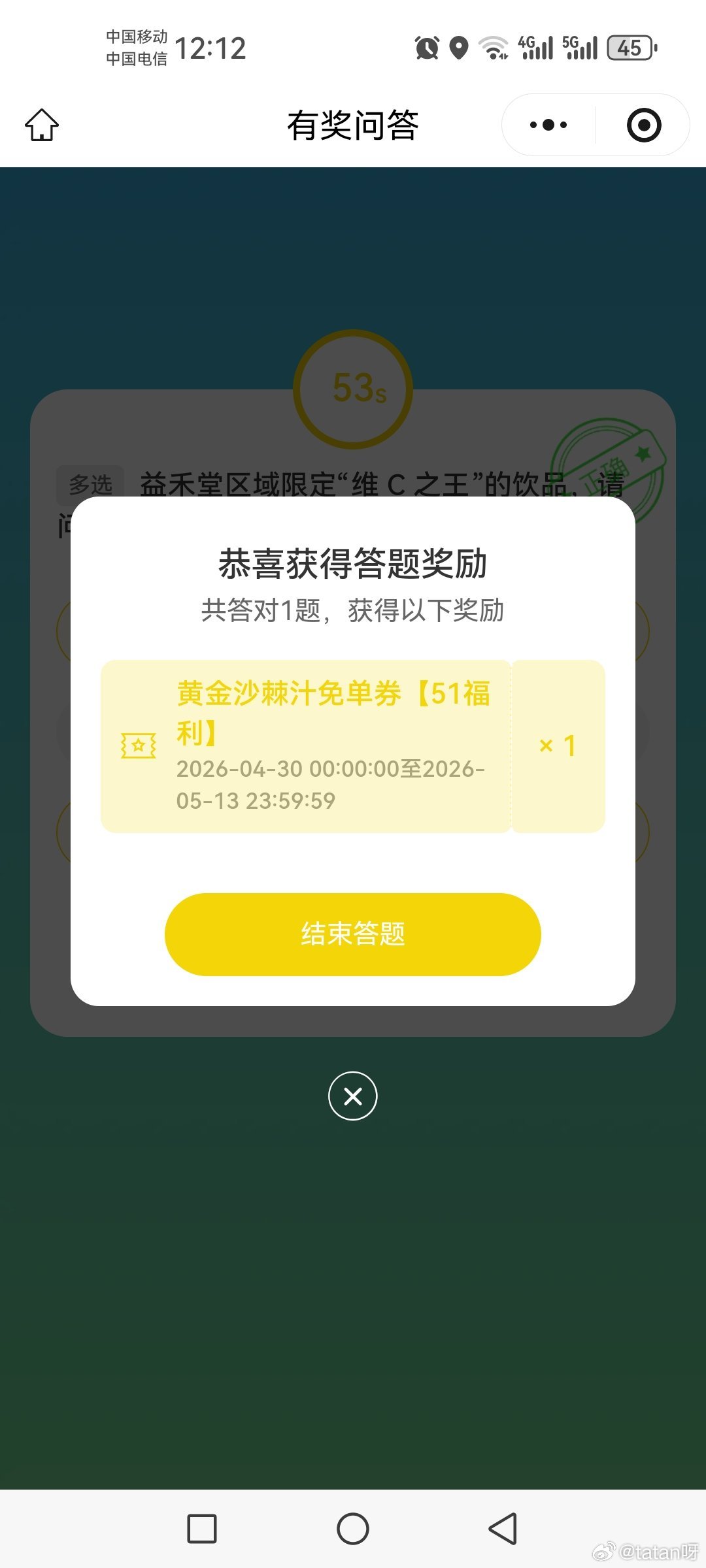Tap the 结束答题 button
This screenshot has height=1568, width=706.
click(352, 934)
